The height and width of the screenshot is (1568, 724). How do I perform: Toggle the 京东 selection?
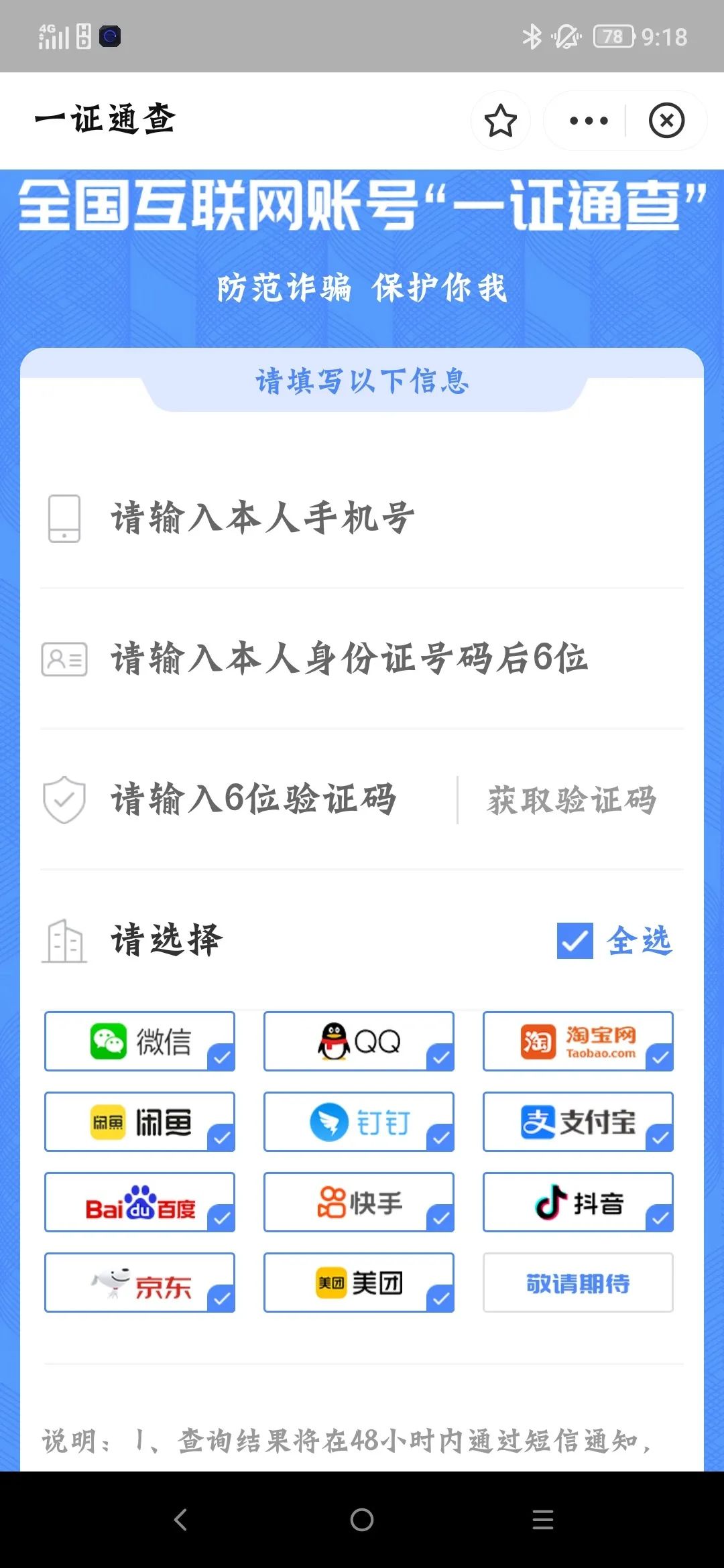pyautogui.click(x=139, y=1283)
